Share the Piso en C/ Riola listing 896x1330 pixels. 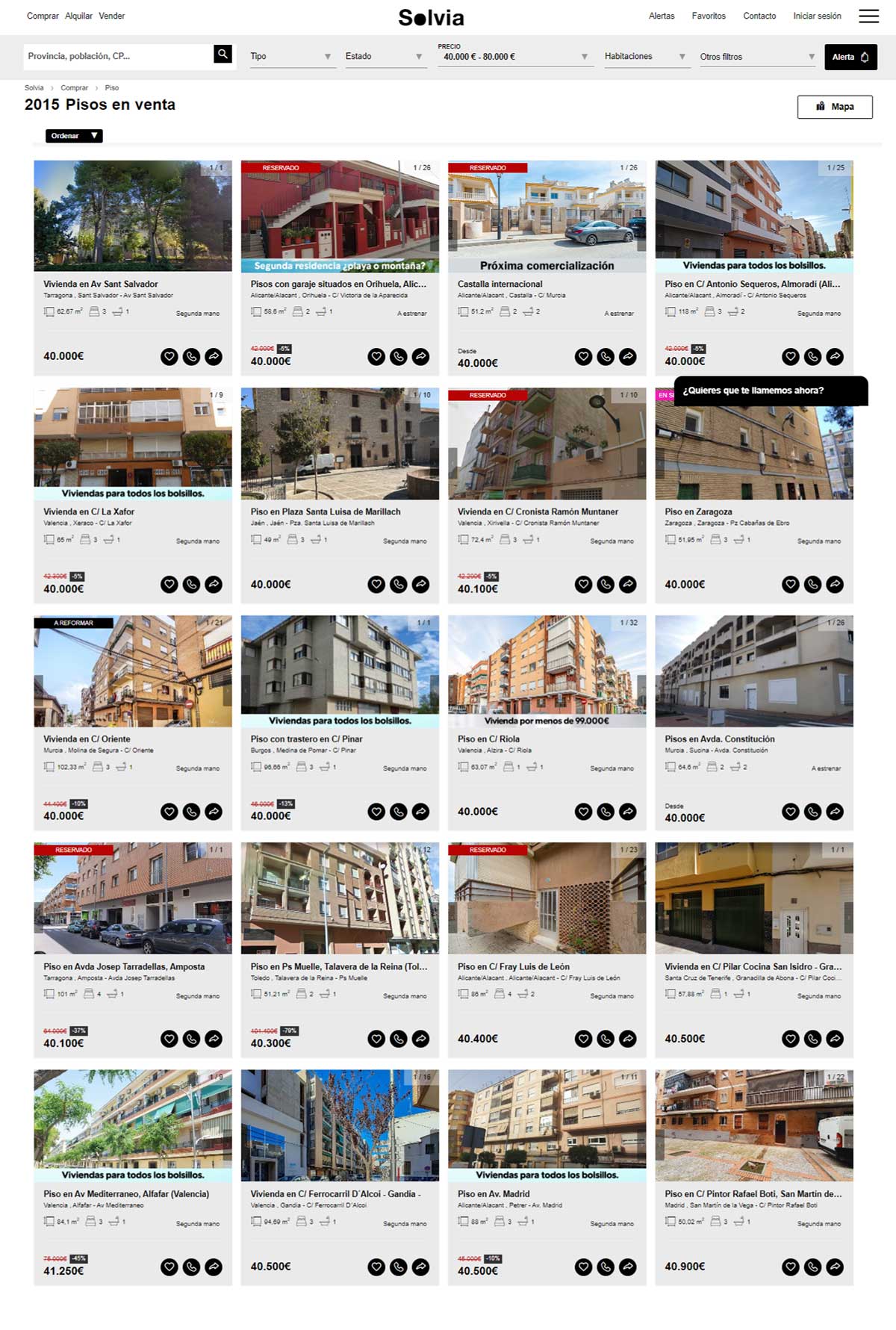tap(628, 812)
